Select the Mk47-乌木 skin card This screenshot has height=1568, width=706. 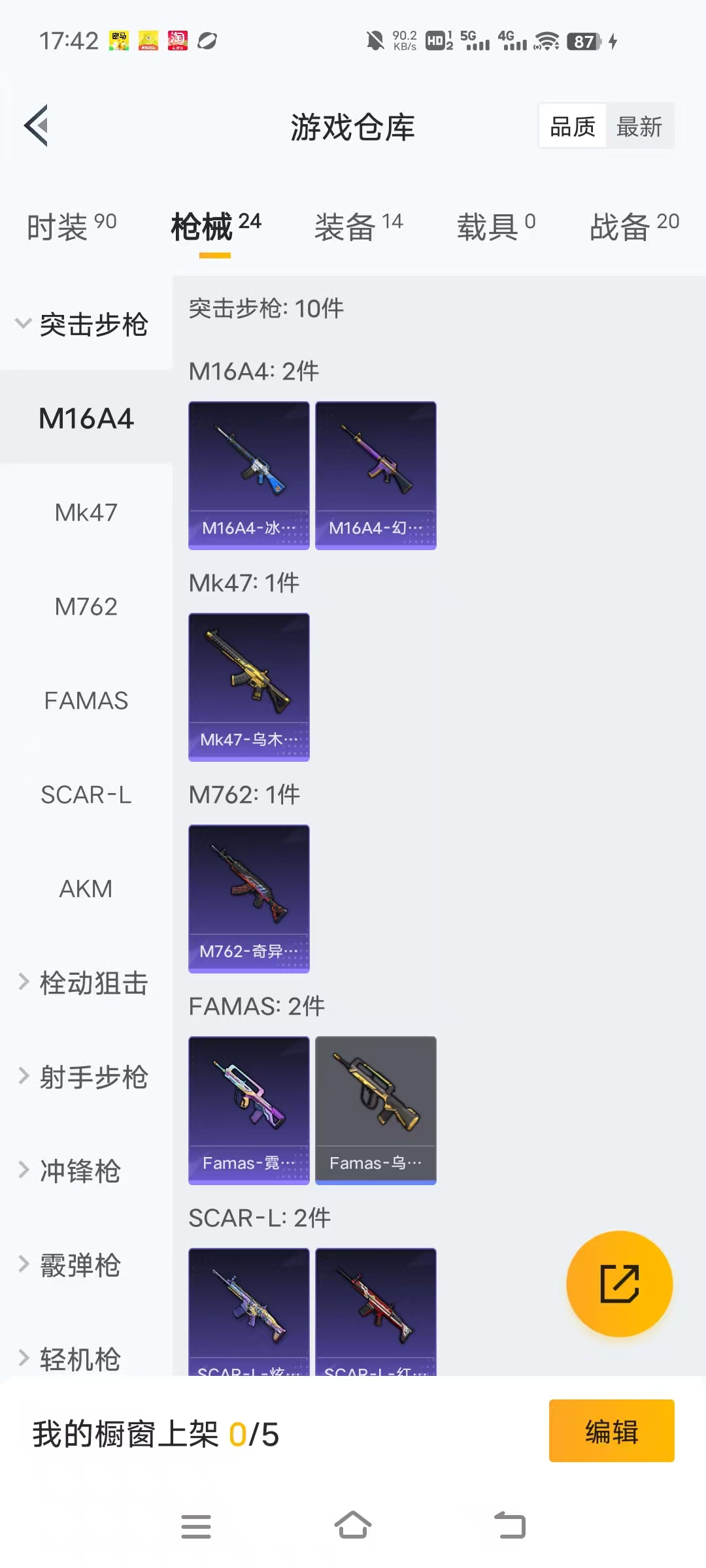tap(248, 688)
